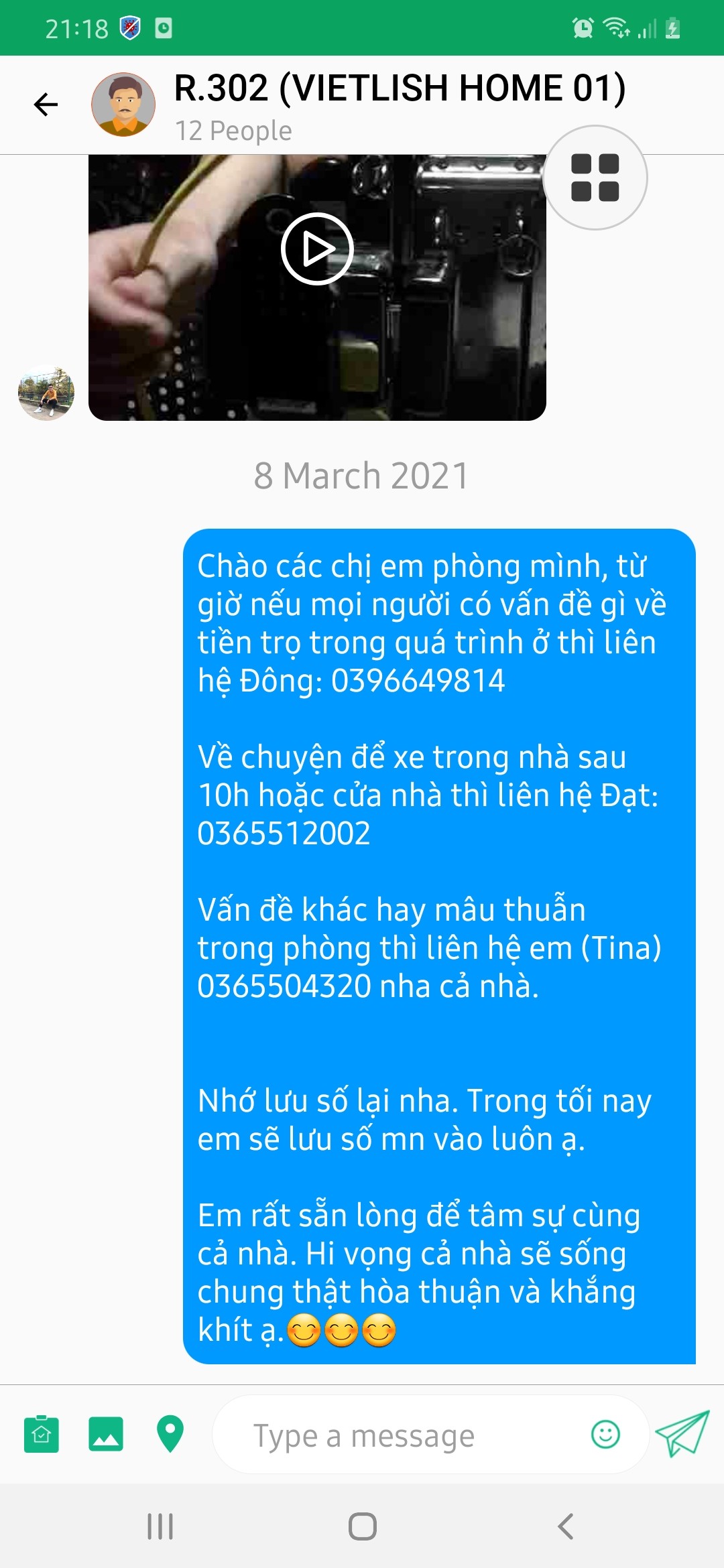Open the emoji picker
The image size is (724, 1568).
(x=605, y=1434)
